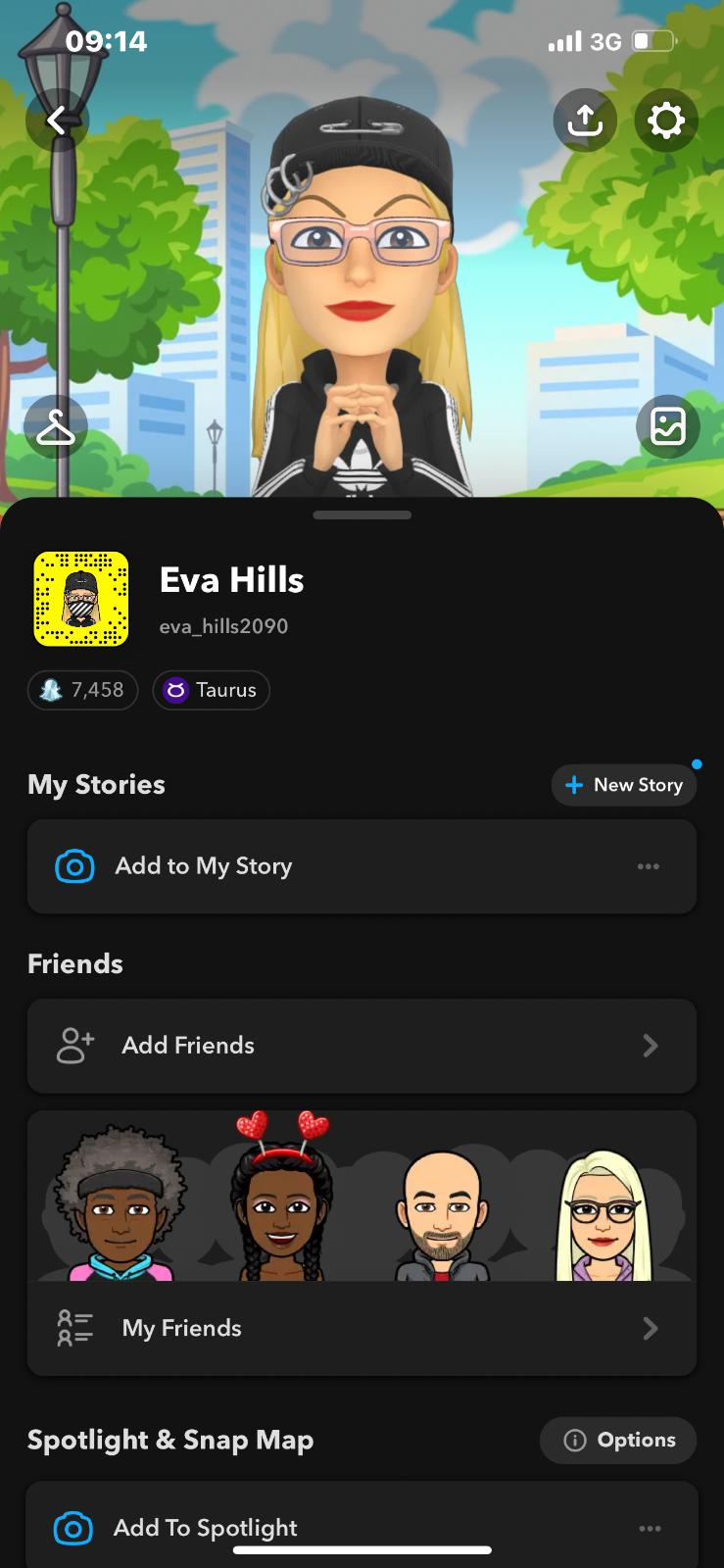This screenshot has width=724, height=1568.
Task: Change avatar outfit via hanger icon
Action: 56,427
